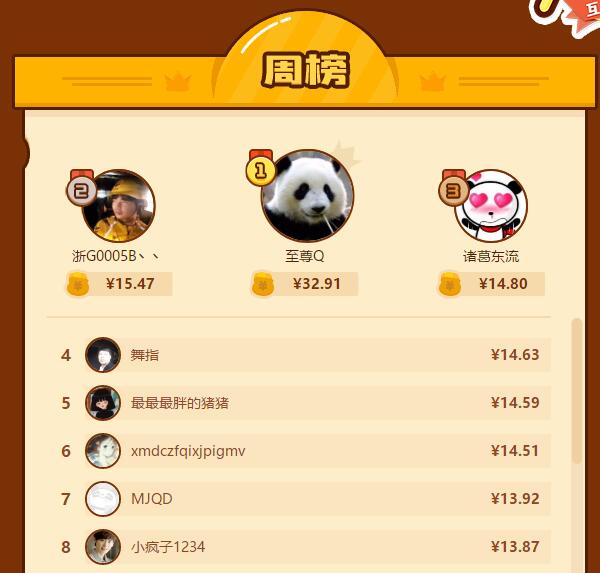The width and height of the screenshot is (600, 573).
Task: Open third place user 诸葛东流's avatar
Action: coord(491,206)
